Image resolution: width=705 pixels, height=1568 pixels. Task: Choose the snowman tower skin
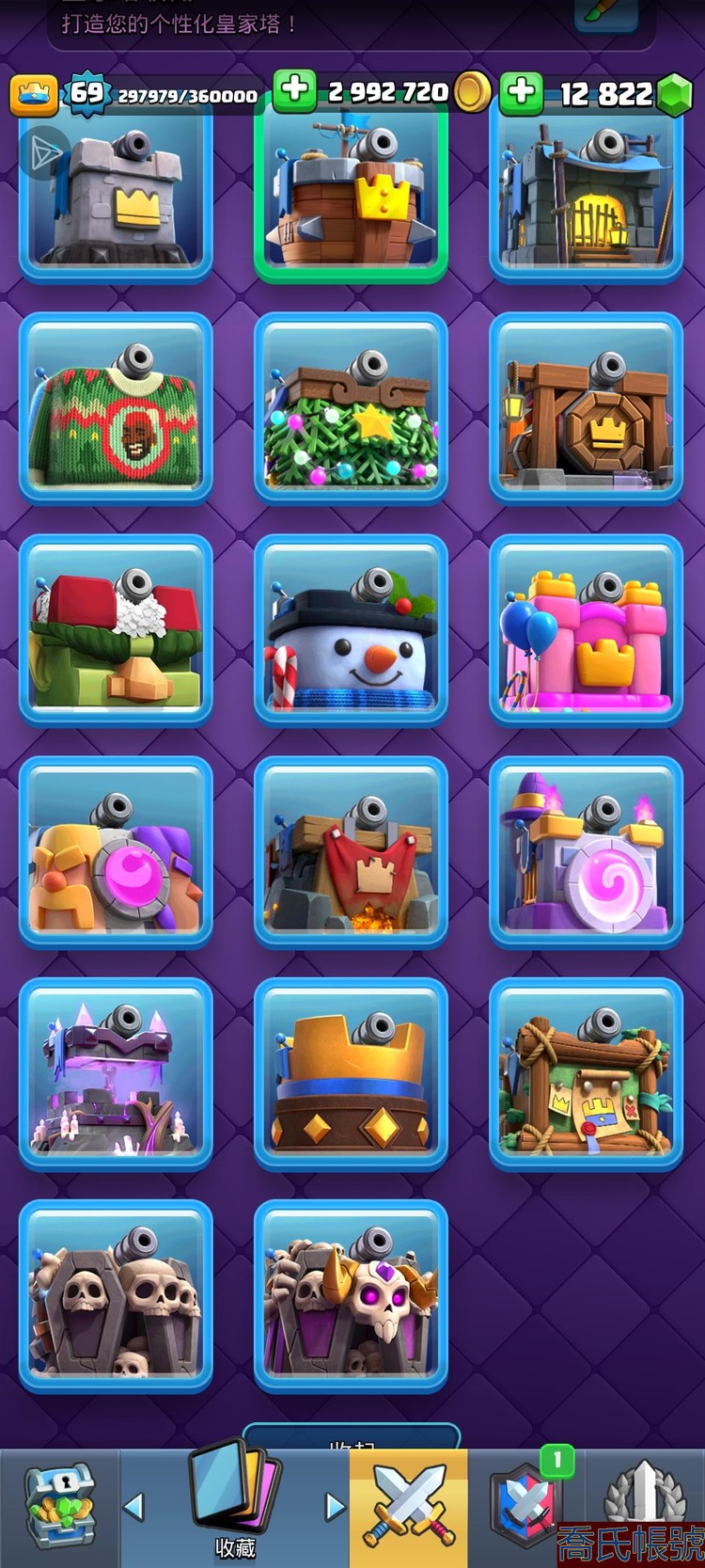click(x=351, y=630)
